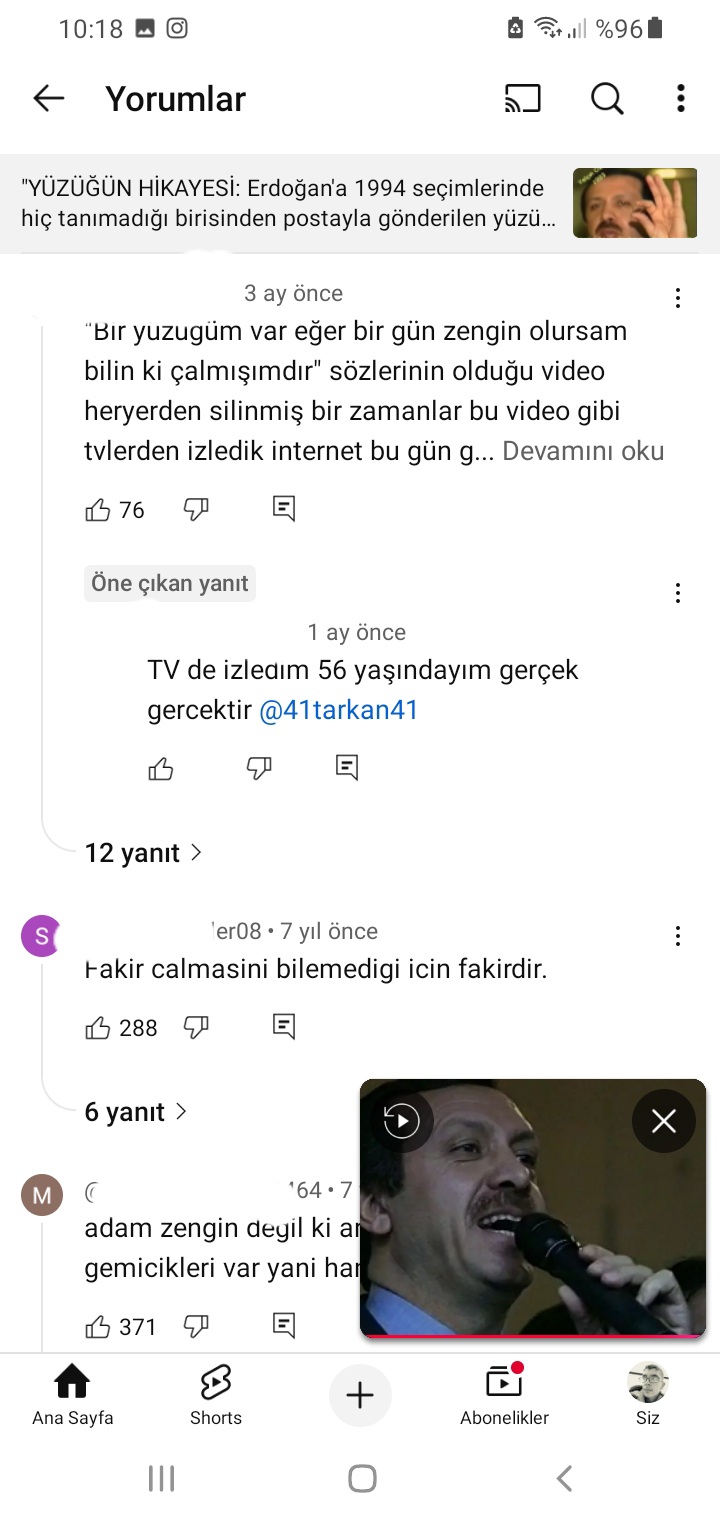Cast the video to a device
The width and height of the screenshot is (720, 1520).
522,98
